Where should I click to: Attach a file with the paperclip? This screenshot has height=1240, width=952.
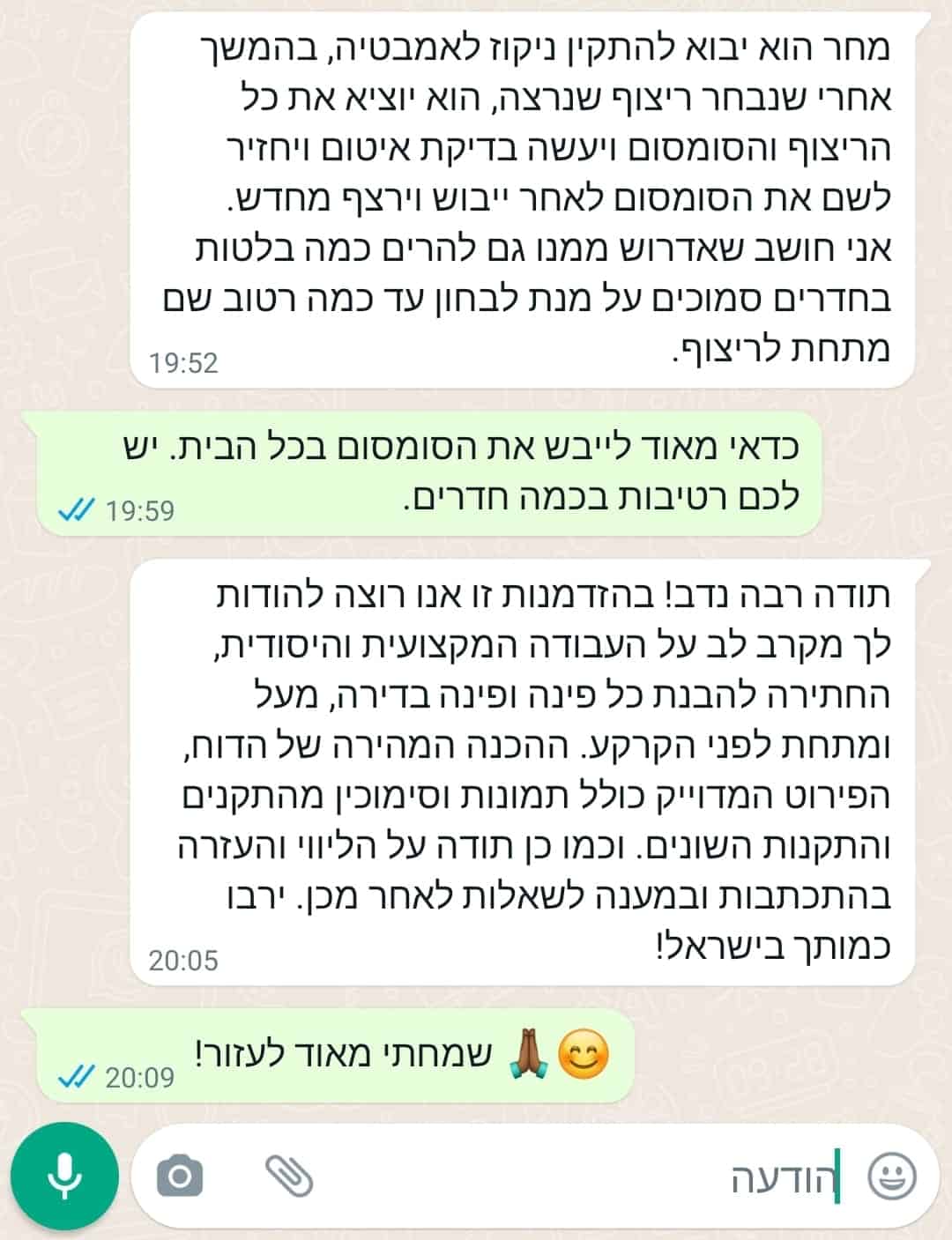tap(289, 1176)
